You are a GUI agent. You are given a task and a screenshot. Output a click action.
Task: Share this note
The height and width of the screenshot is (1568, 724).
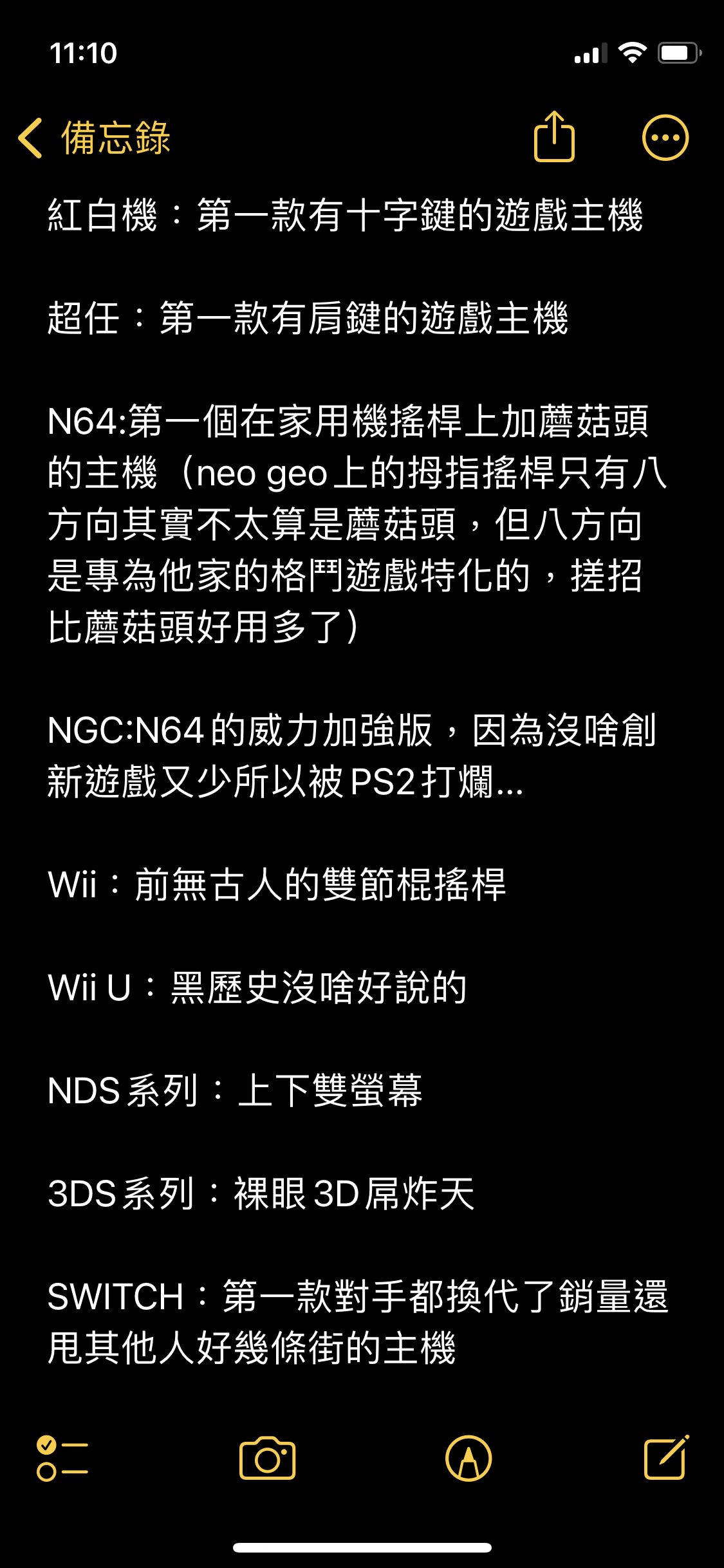[x=554, y=136]
